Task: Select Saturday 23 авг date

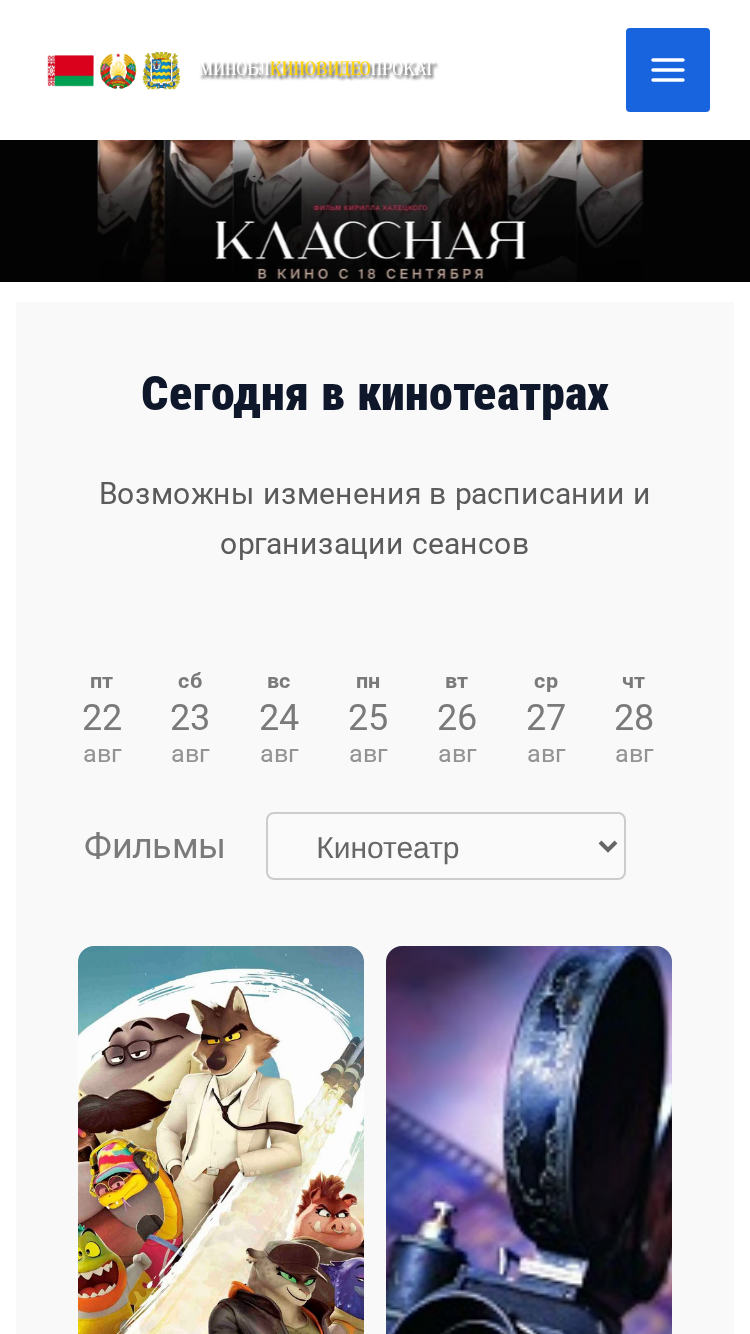Action: 190,718
